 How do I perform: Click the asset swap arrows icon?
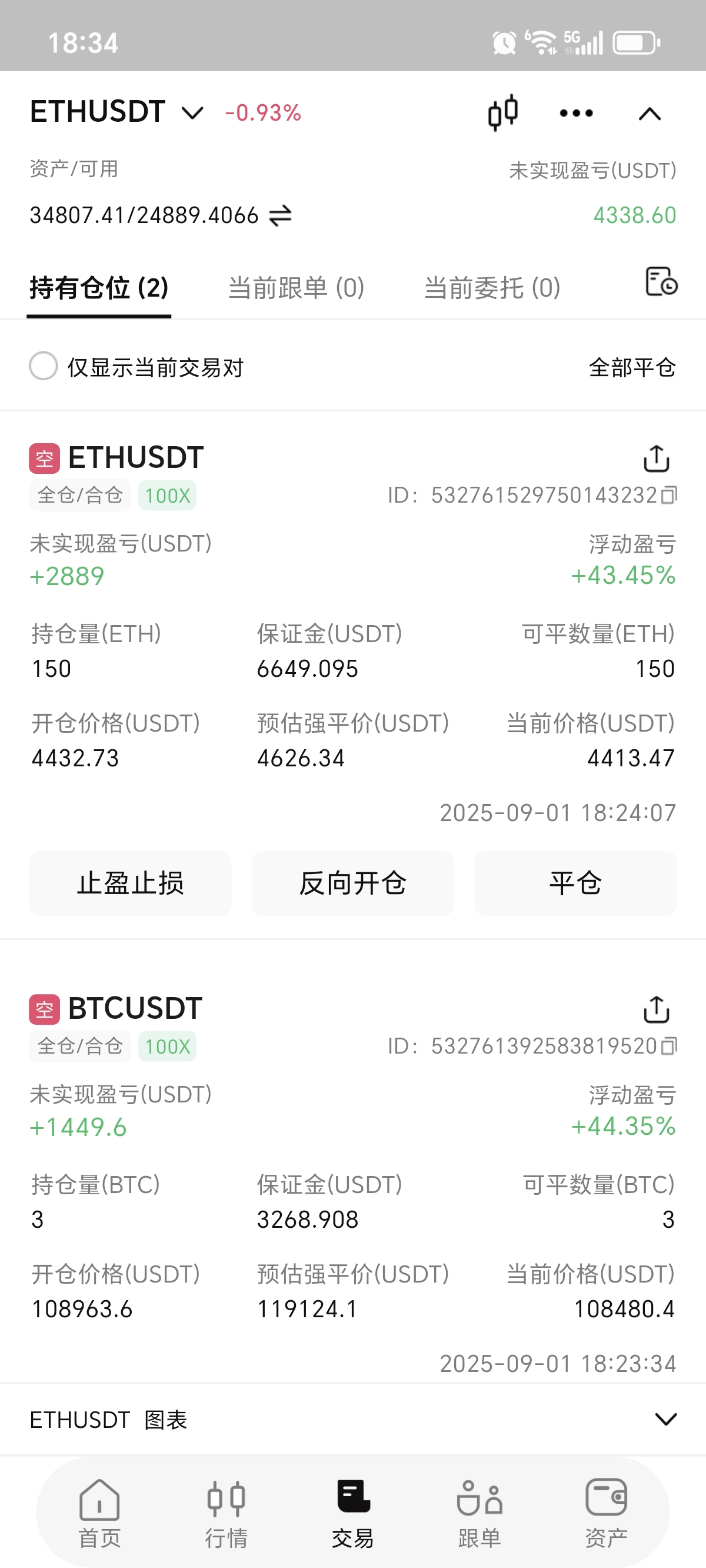click(x=279, y=214)
